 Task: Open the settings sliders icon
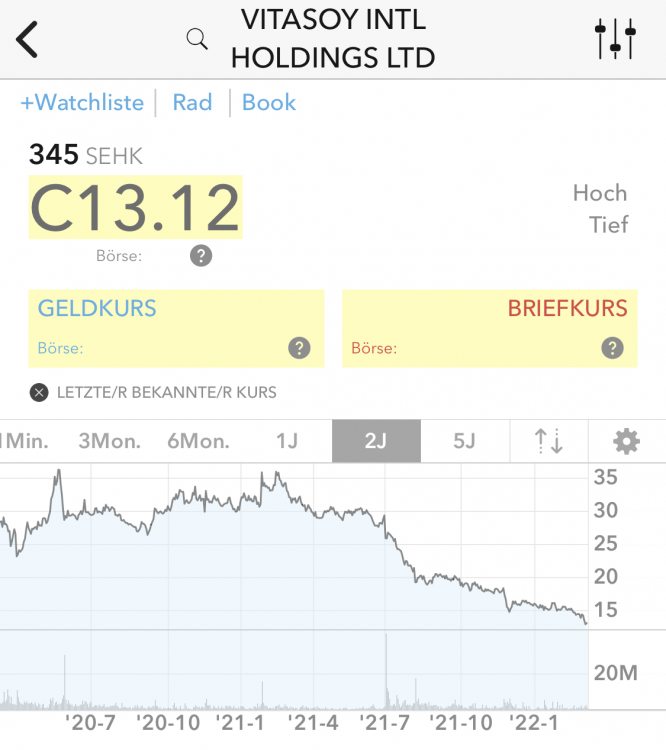click(x=615, y=39)
